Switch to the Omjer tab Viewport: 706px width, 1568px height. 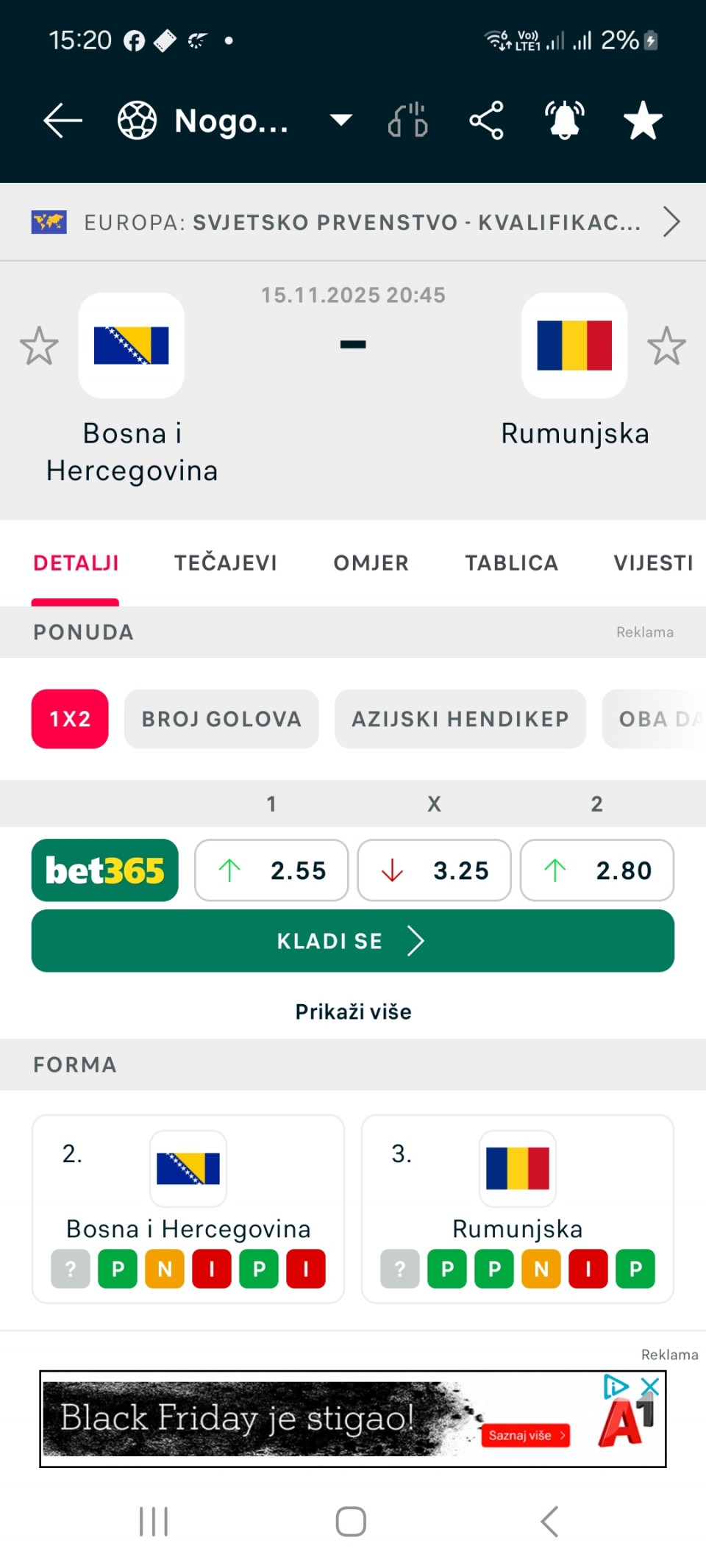(371, 563)
